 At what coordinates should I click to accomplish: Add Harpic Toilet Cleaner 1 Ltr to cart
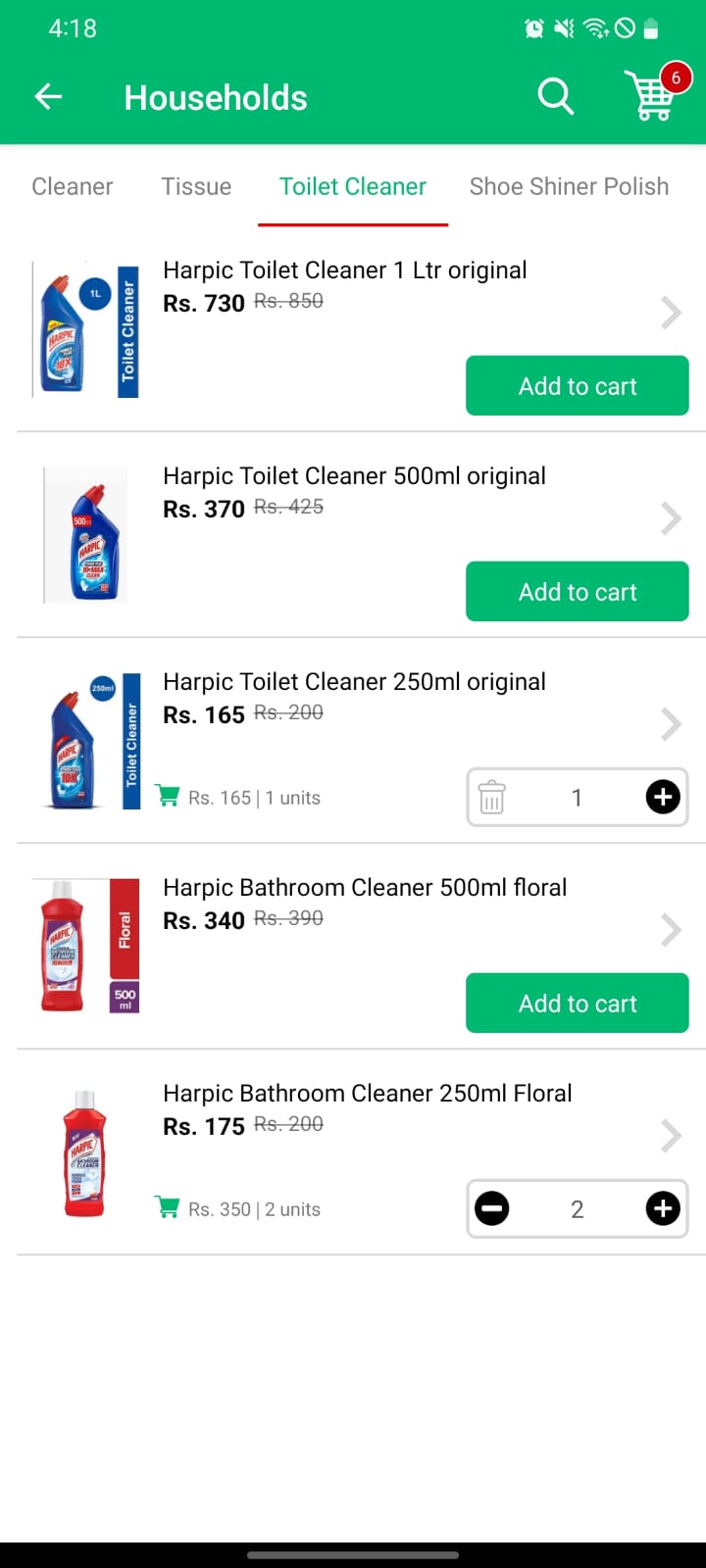[577, 386]
